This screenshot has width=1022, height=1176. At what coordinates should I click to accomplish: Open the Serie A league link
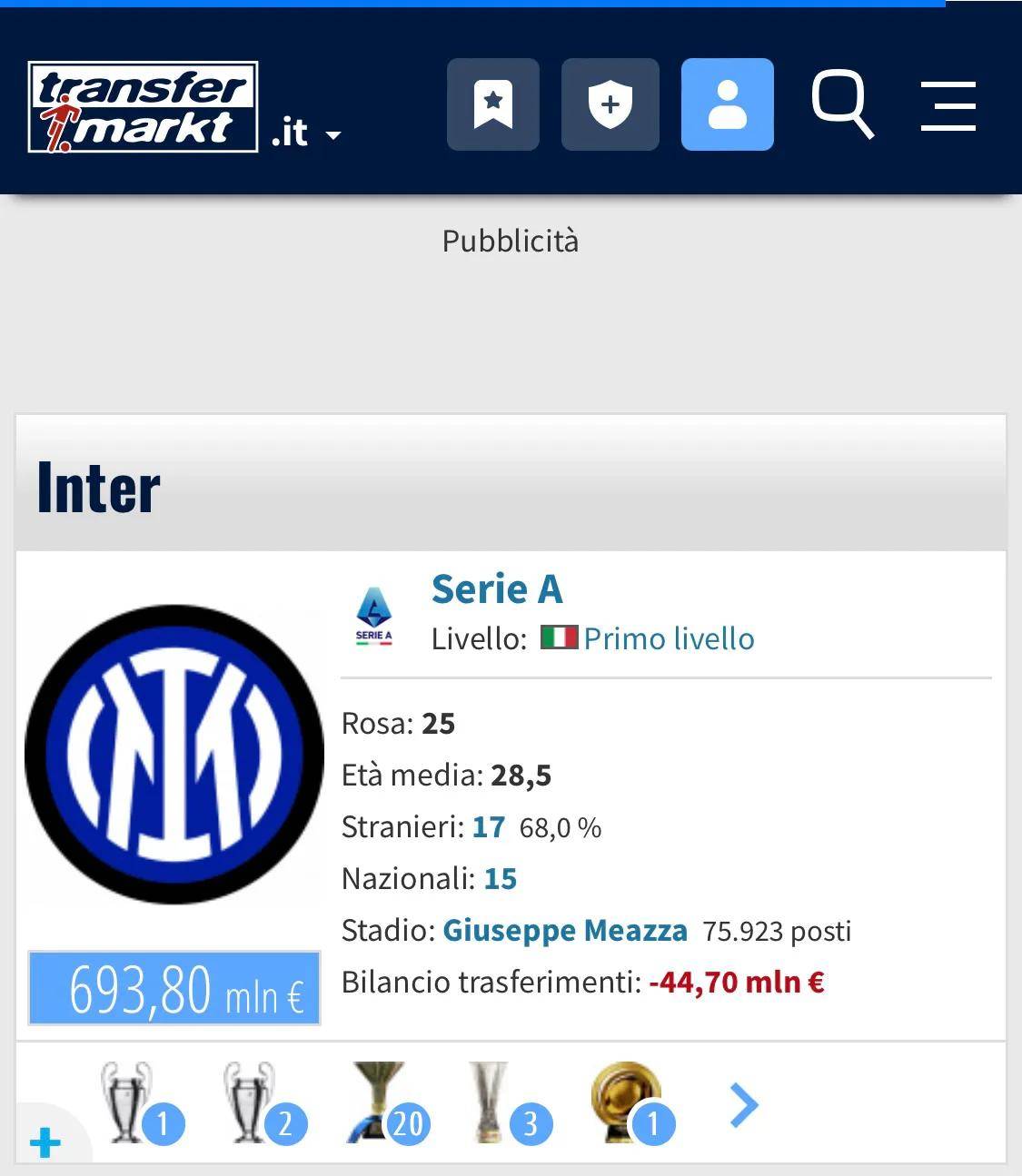[497, 589]
